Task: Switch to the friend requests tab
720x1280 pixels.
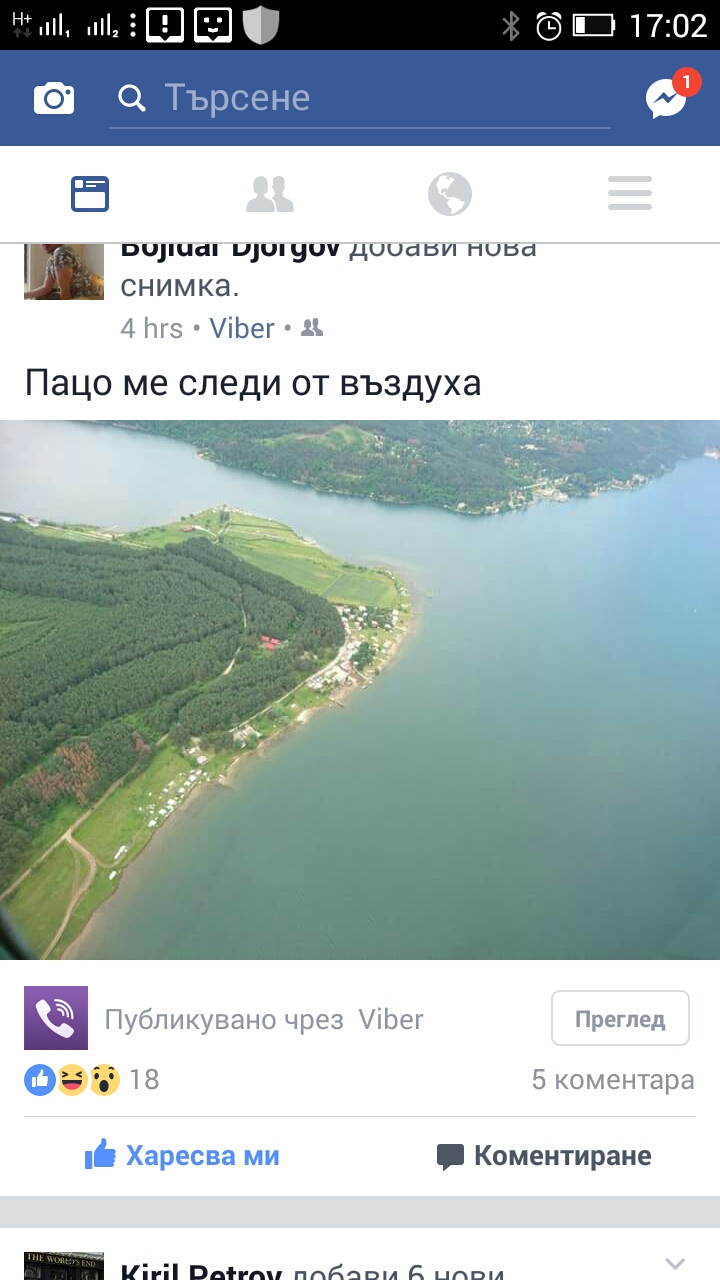Action: click(x=270, y=193)
